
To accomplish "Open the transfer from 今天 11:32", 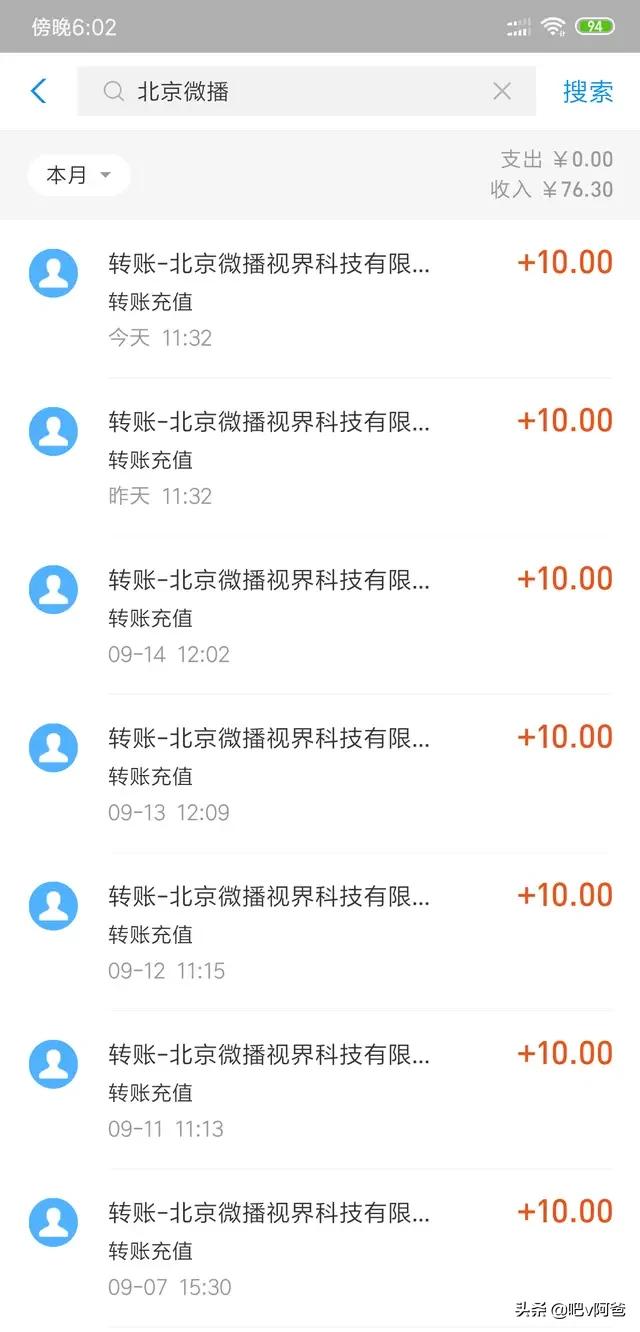I will pyautogui.click(x=320, y=300).
